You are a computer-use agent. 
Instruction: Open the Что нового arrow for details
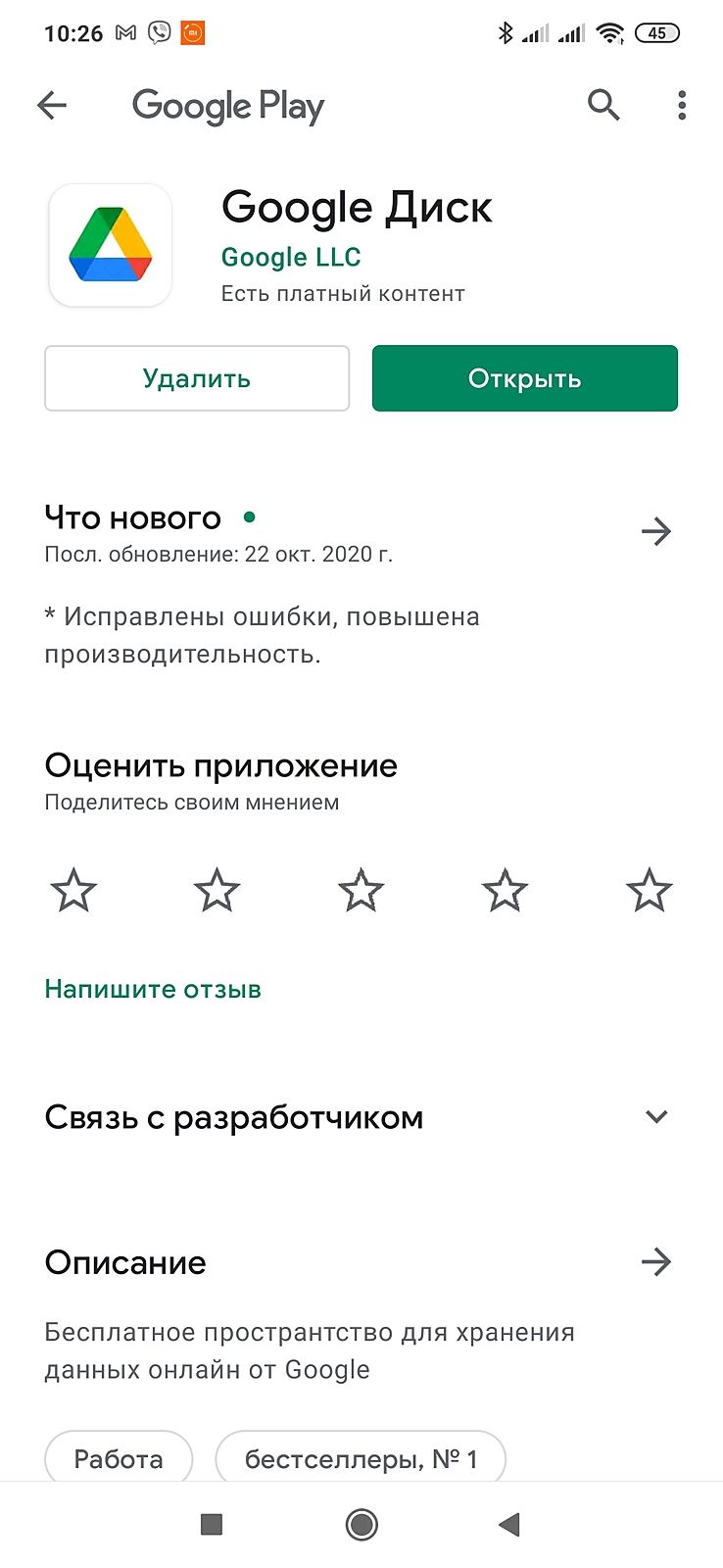coord(655,532)
